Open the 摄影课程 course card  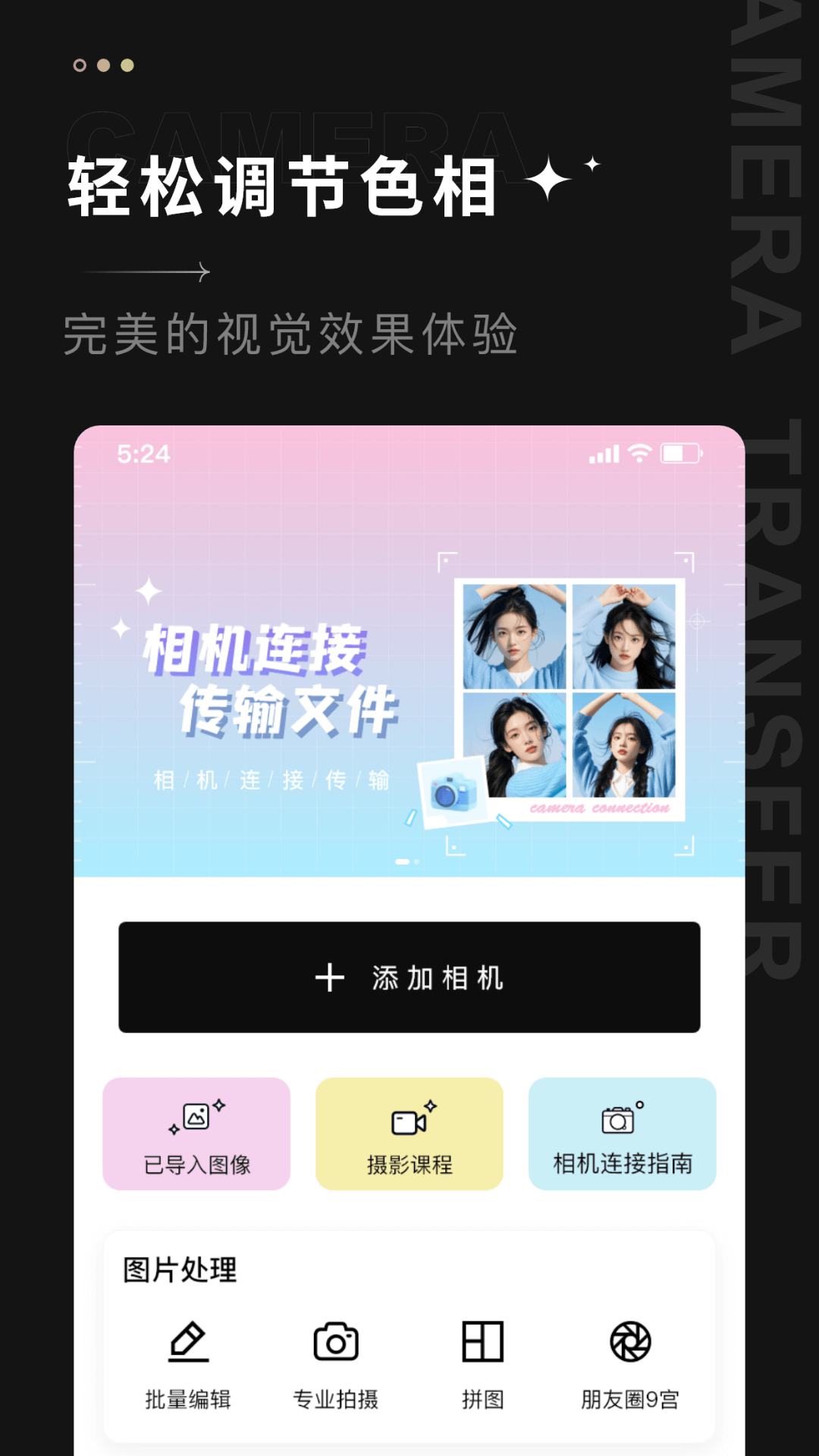(409, 1134)
